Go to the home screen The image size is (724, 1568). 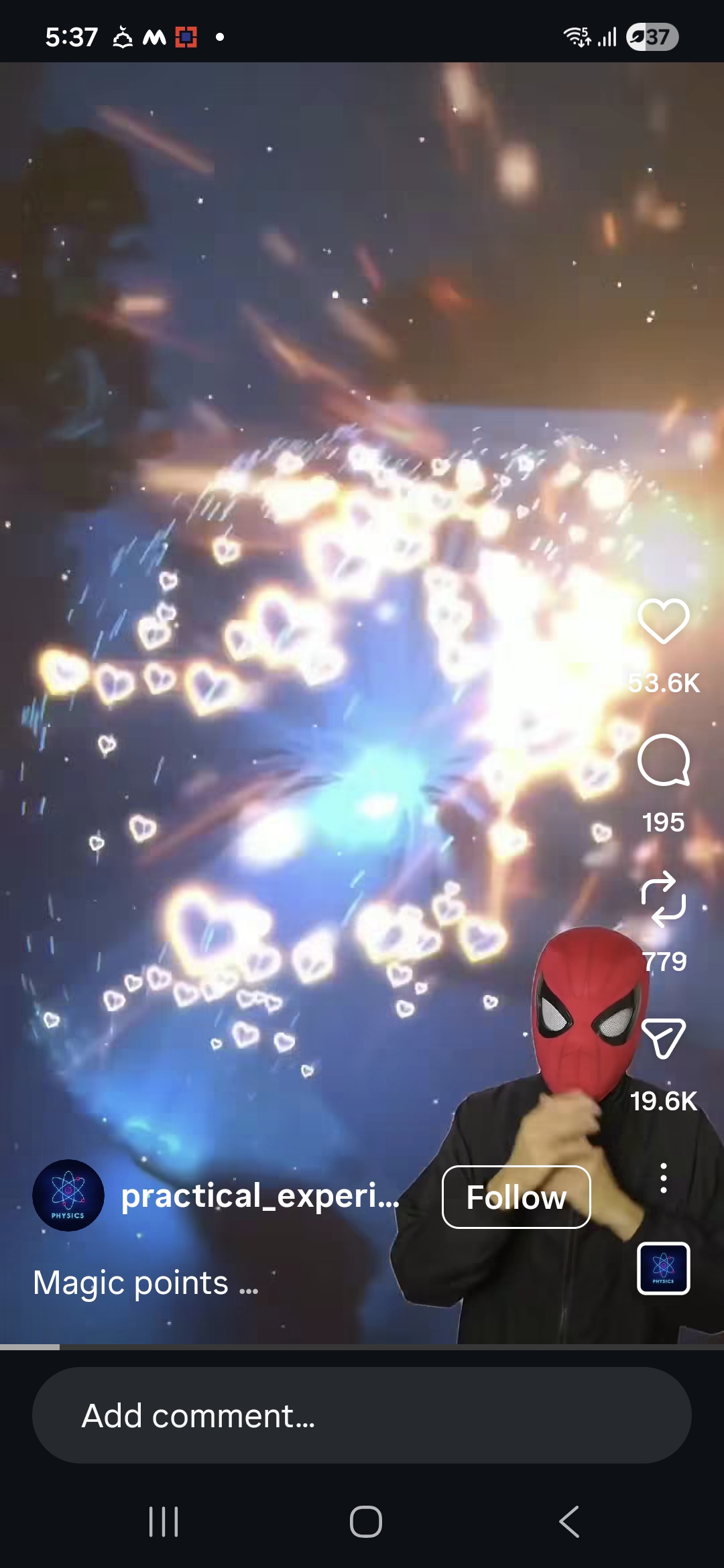(366, 1521)
